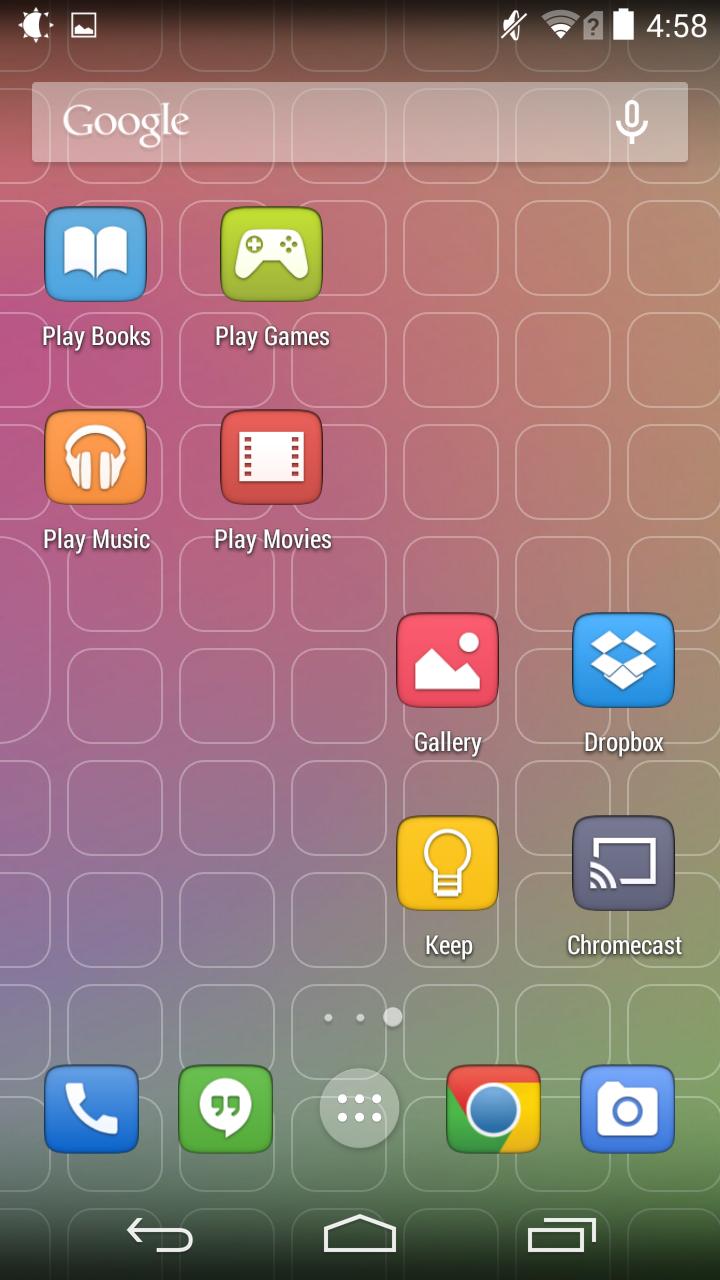Viewport: 720px width, 1280px height.
Task: Open the Phone dialer from the dock
Action: point(91,1109)
